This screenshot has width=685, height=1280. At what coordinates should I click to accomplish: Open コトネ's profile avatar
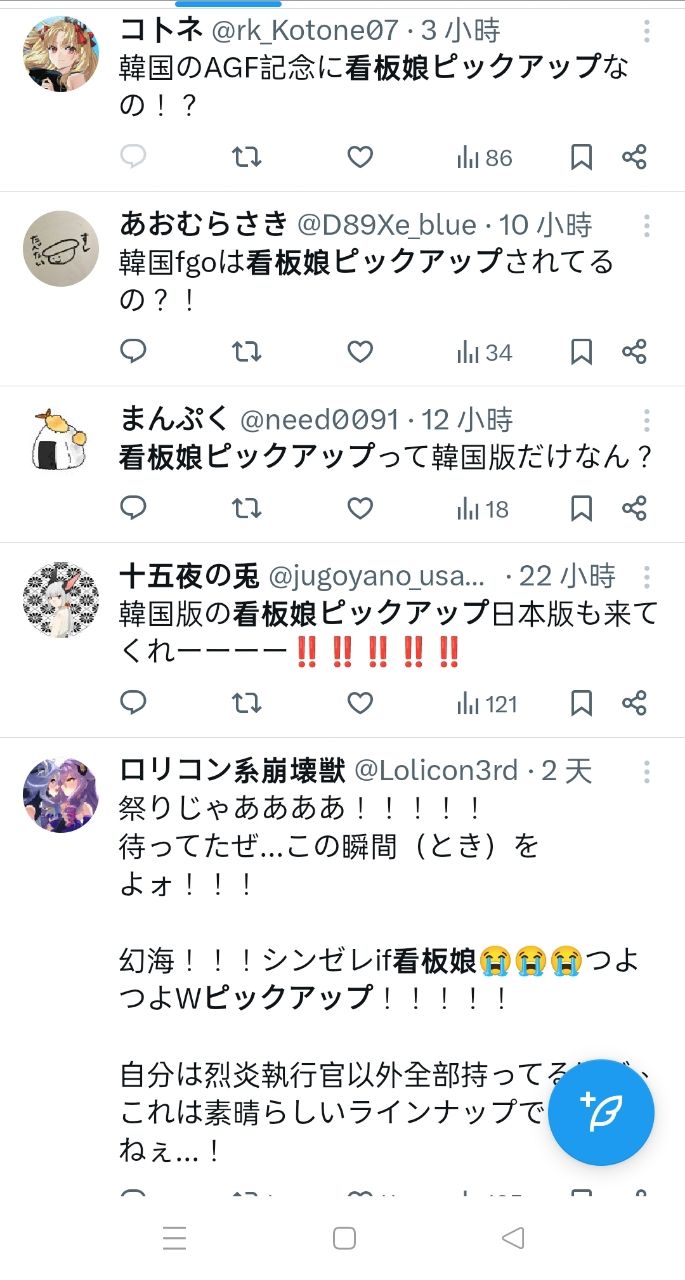(60, 54)
